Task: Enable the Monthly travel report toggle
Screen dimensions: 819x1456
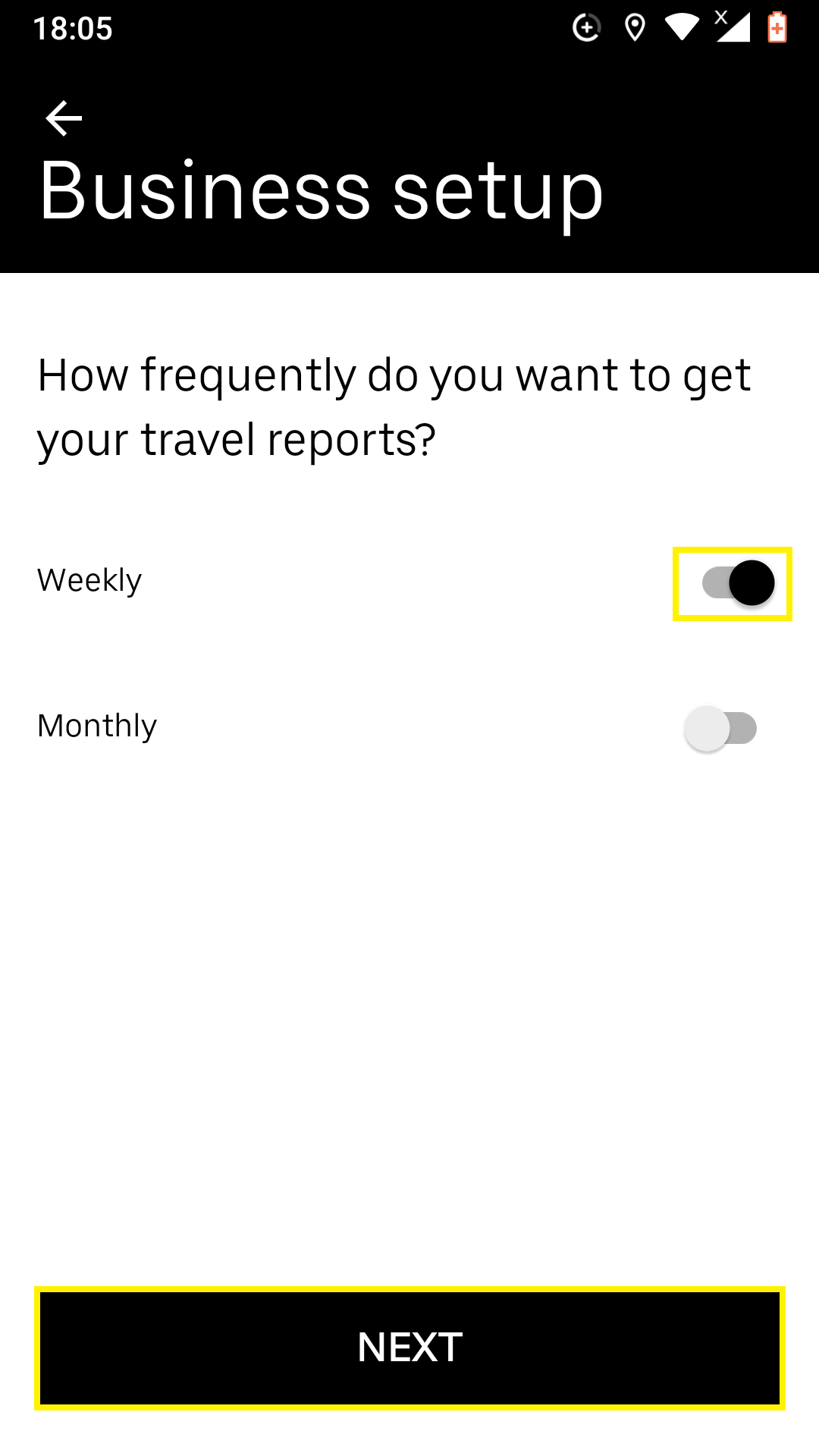Action: point(719,727)
